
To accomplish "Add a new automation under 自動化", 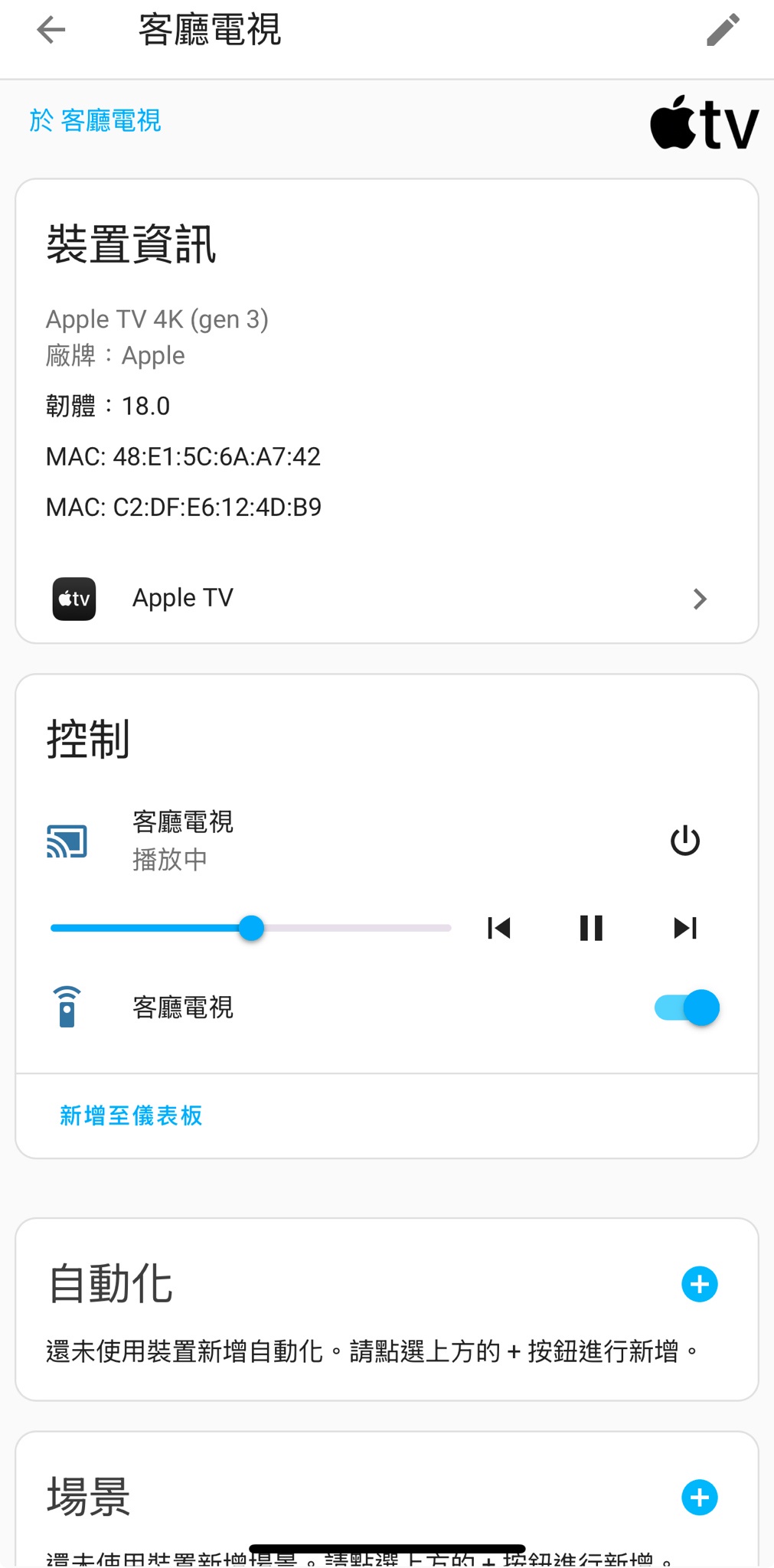I will pyautogui.click(x=699, y=1284).
